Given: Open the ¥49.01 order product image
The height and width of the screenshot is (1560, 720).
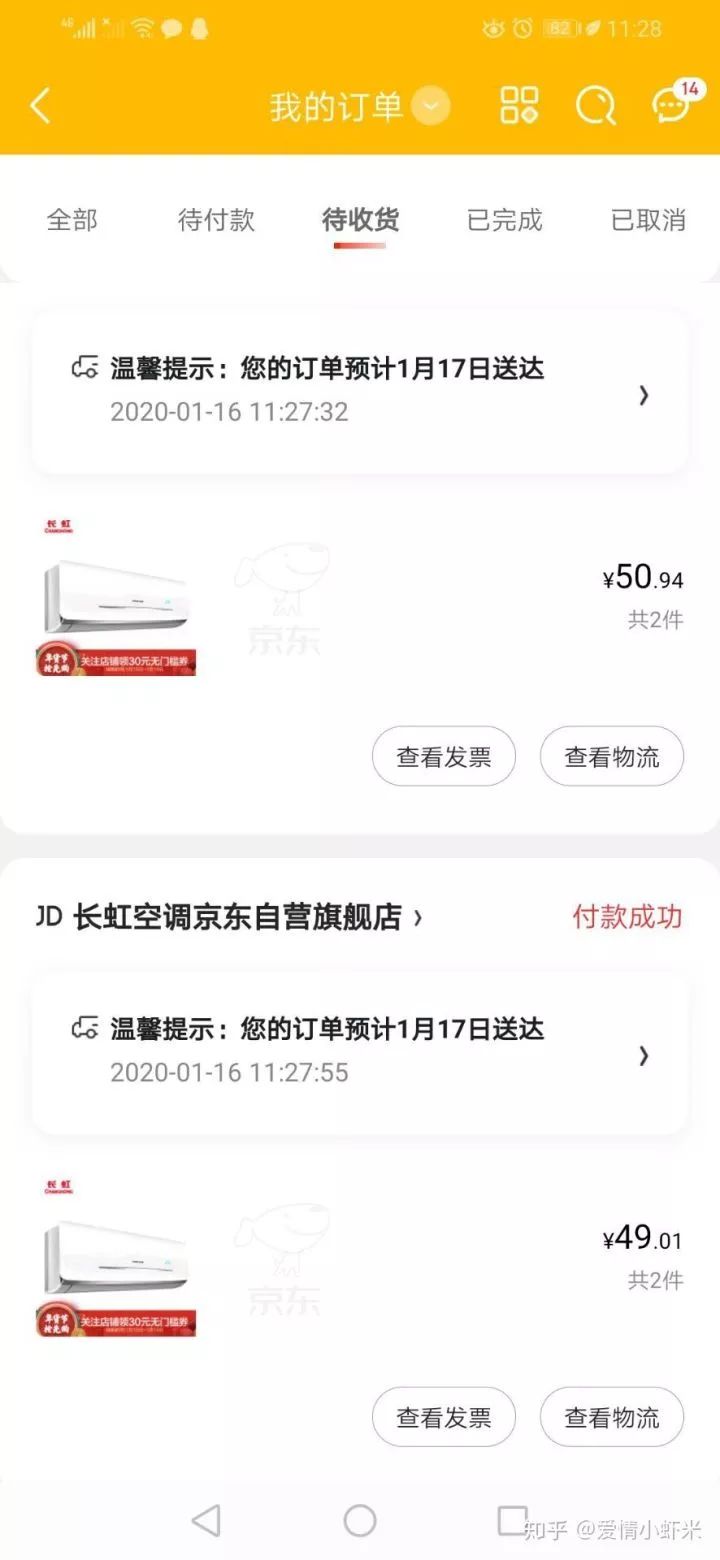Looking at the screenshot, I should (x=116, y=1258).
